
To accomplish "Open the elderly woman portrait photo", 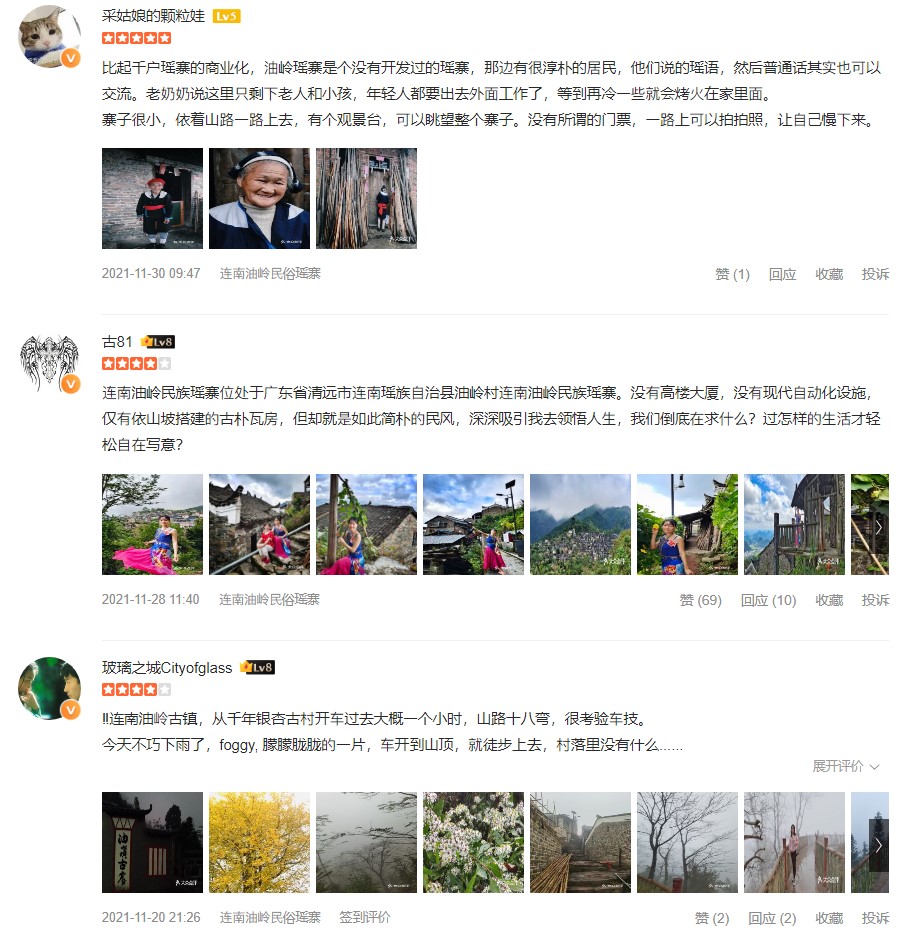I will pos(259,198).
